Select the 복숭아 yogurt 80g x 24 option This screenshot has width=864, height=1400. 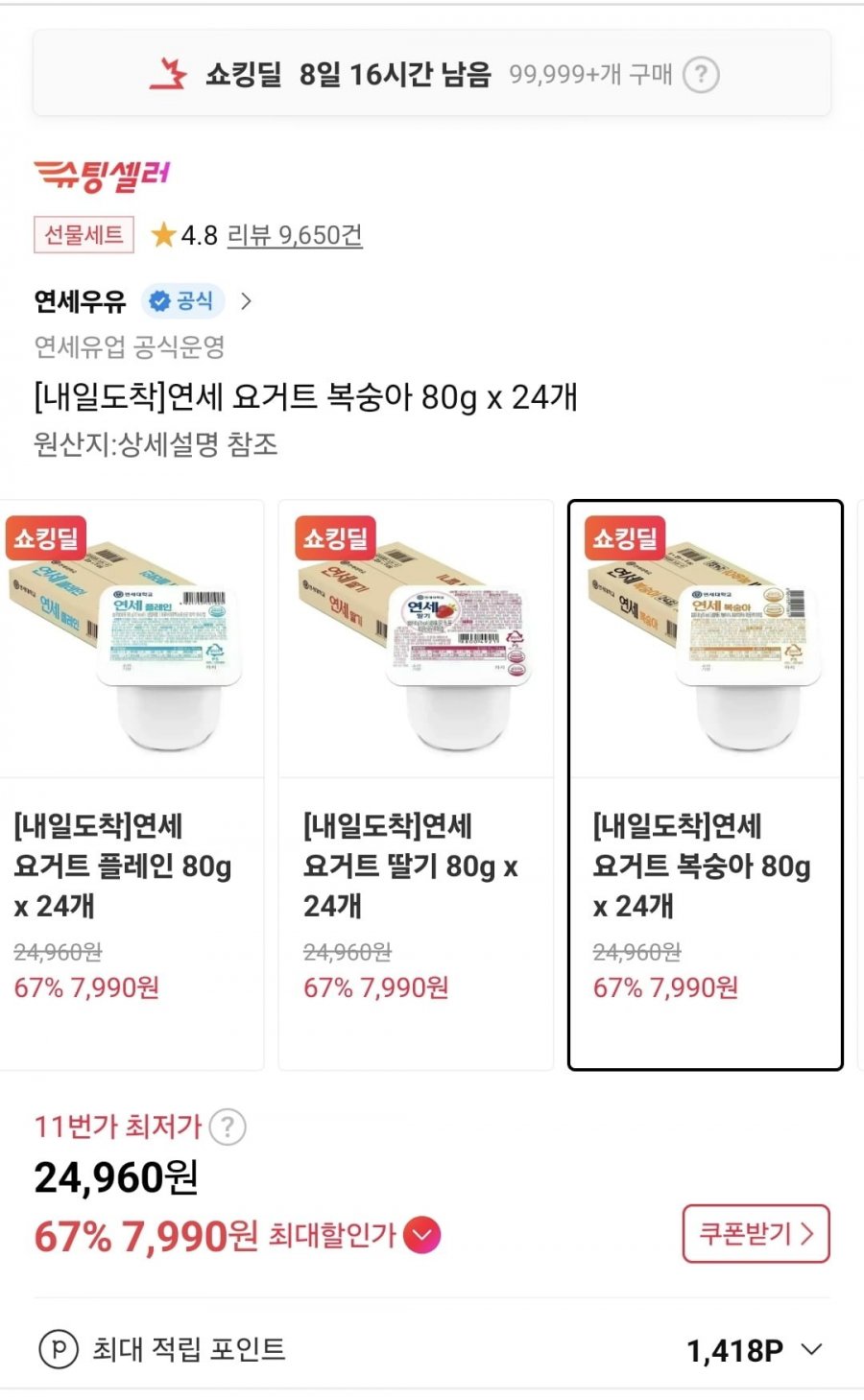pyautogui.click(x=706, y=784)
